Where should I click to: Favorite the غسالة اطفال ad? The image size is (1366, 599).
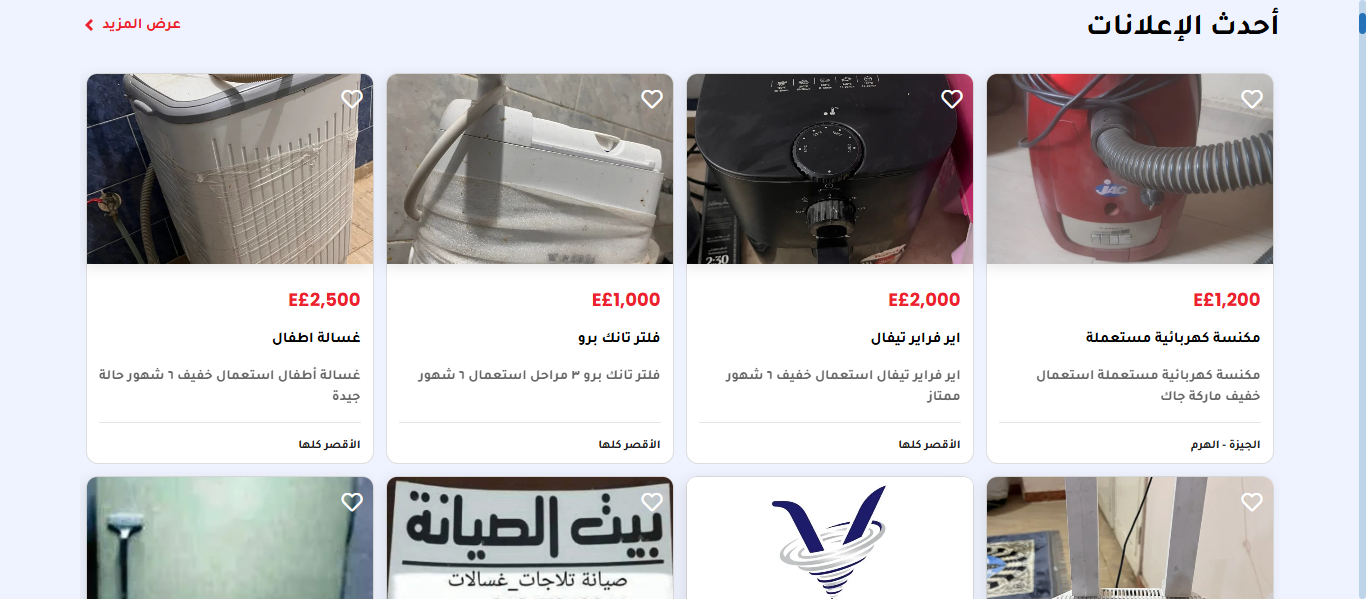pos(351,99)
